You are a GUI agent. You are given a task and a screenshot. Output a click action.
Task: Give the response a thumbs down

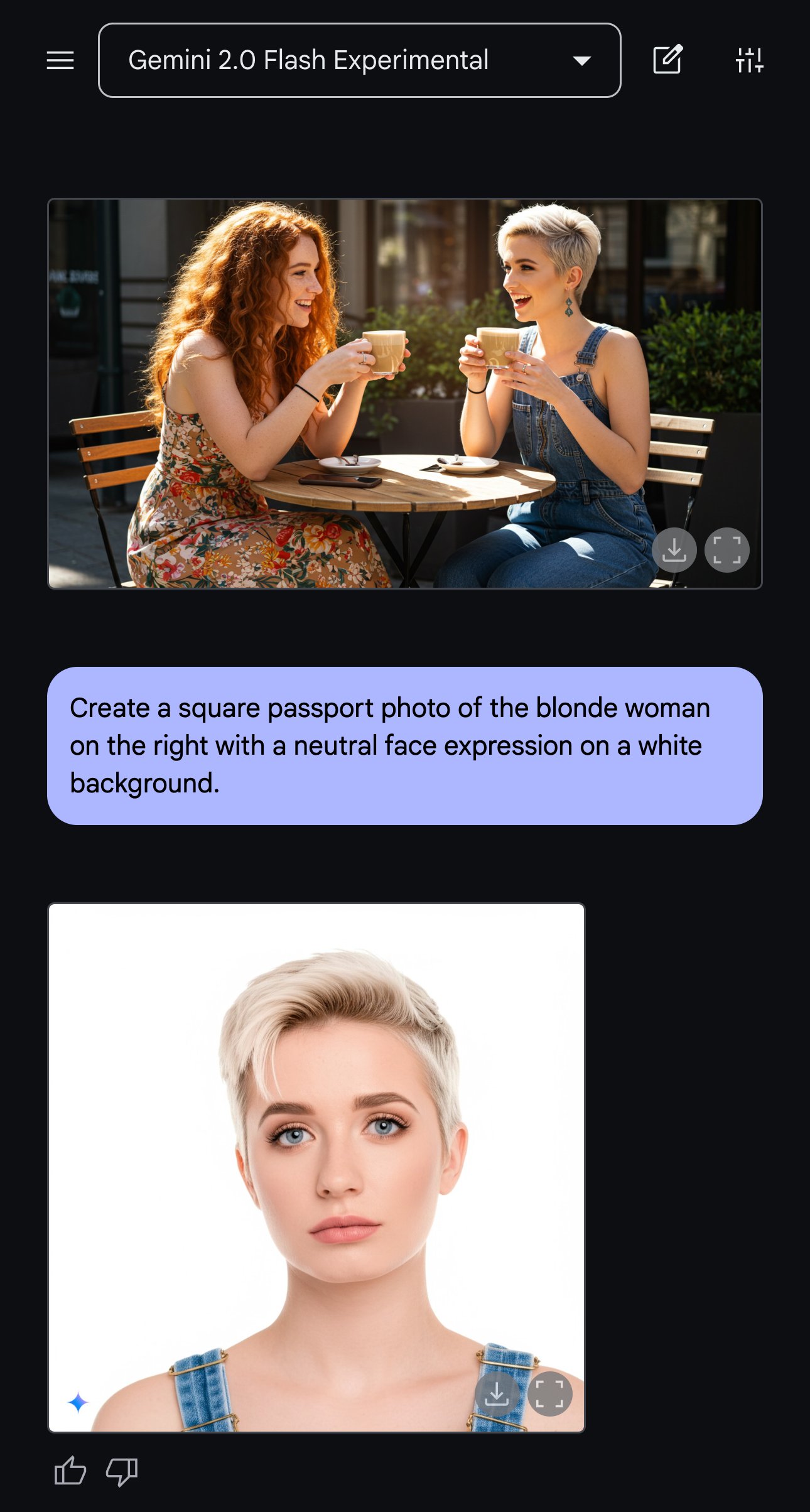[122, 1471]
